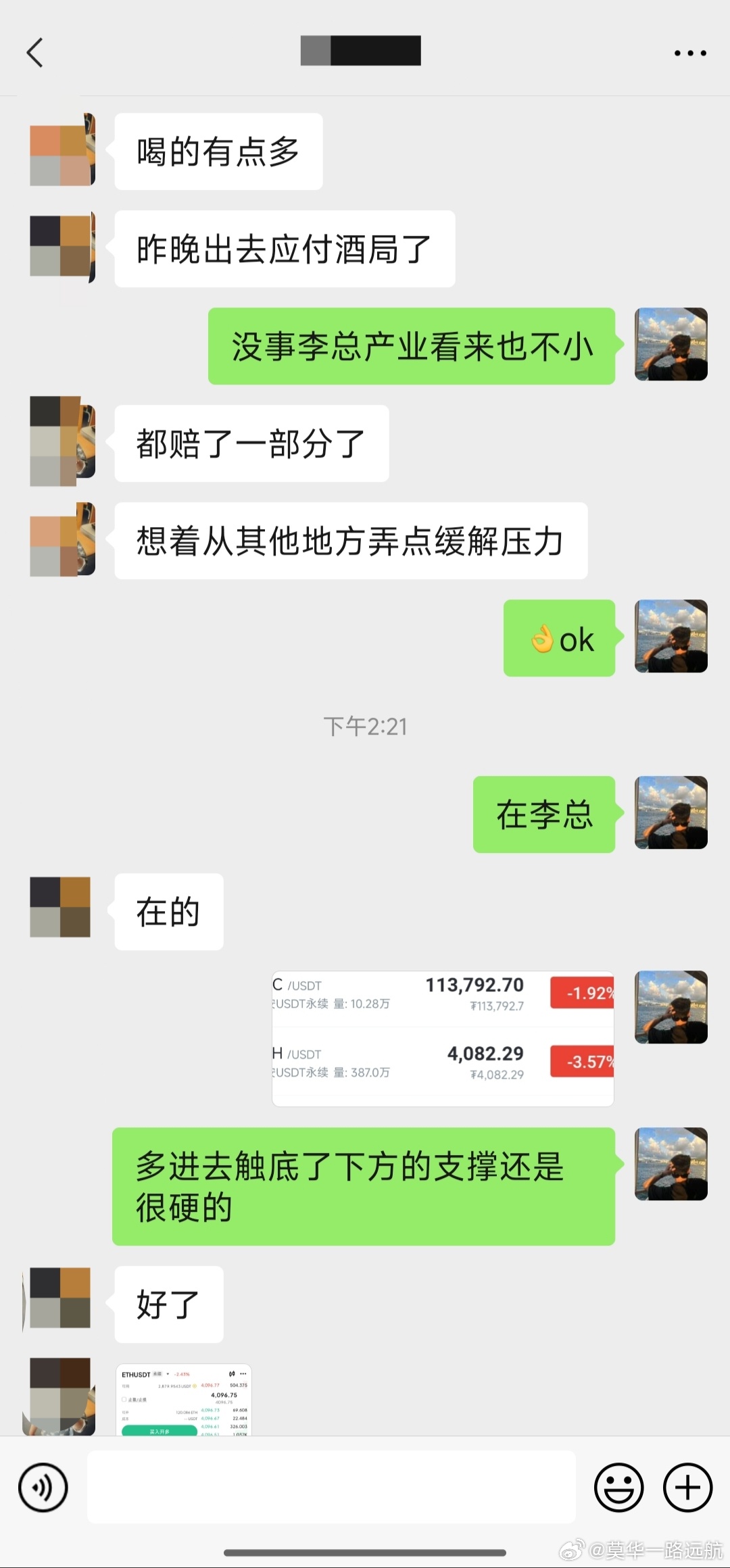Tap the red -3.57% badge beside ETH price
The height and width of the screenshot is (1568, 730).
pos(585,1062)
